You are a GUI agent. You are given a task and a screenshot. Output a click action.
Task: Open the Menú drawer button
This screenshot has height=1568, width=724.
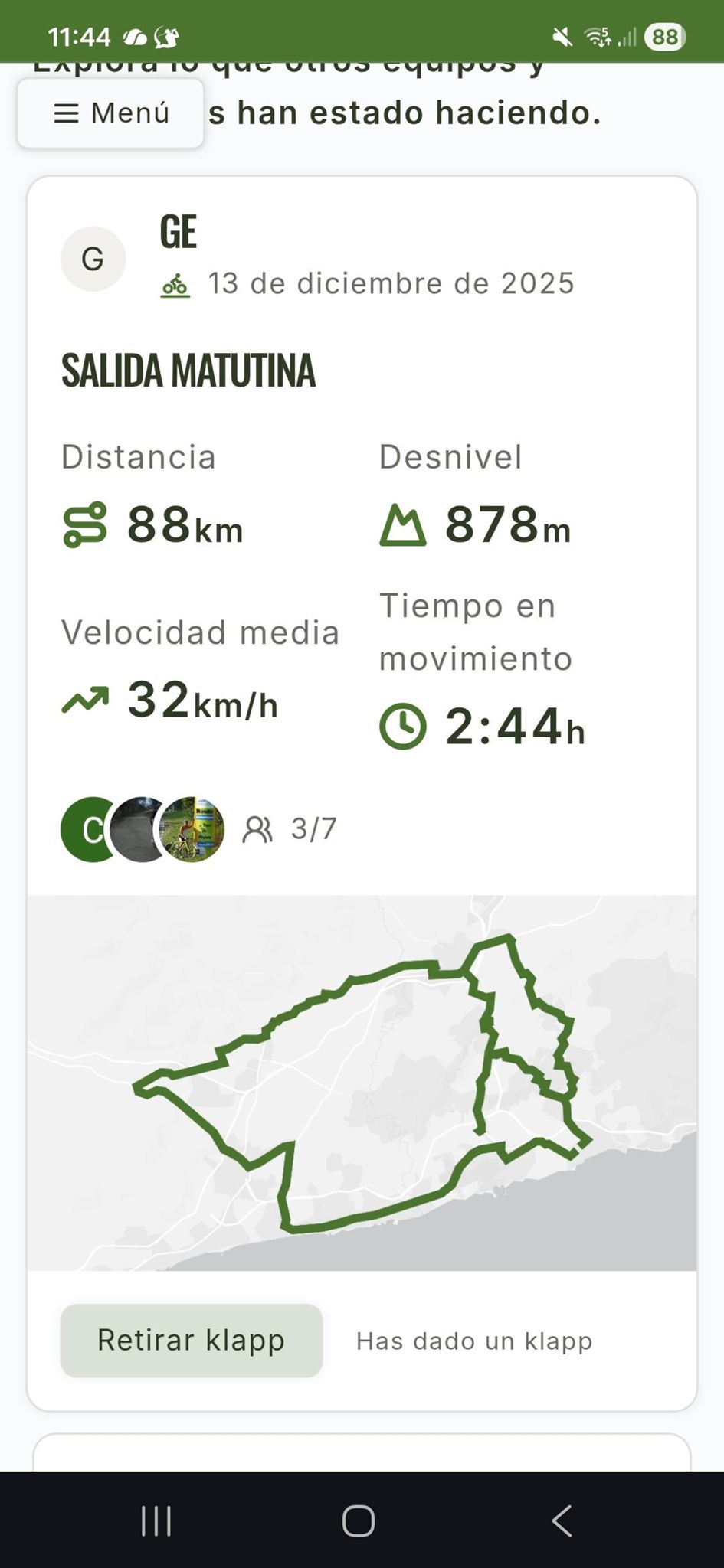[111, 113]
